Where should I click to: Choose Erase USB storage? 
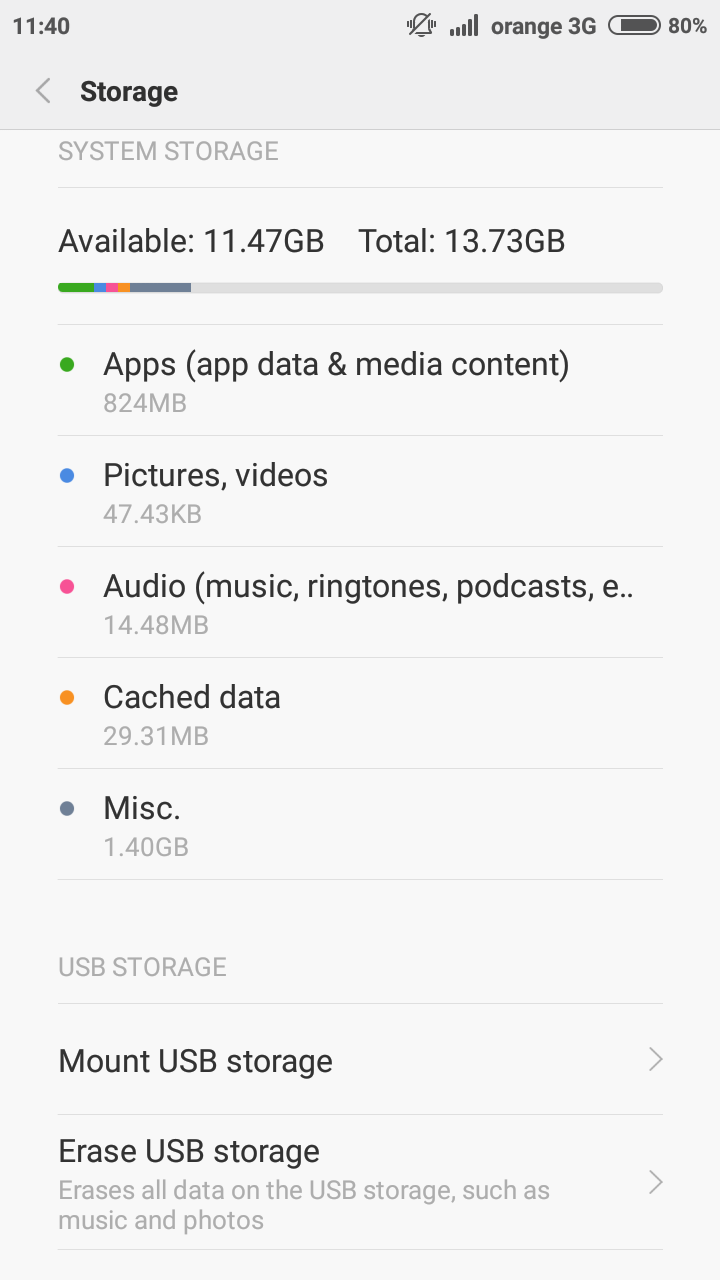pos(360,1183)
